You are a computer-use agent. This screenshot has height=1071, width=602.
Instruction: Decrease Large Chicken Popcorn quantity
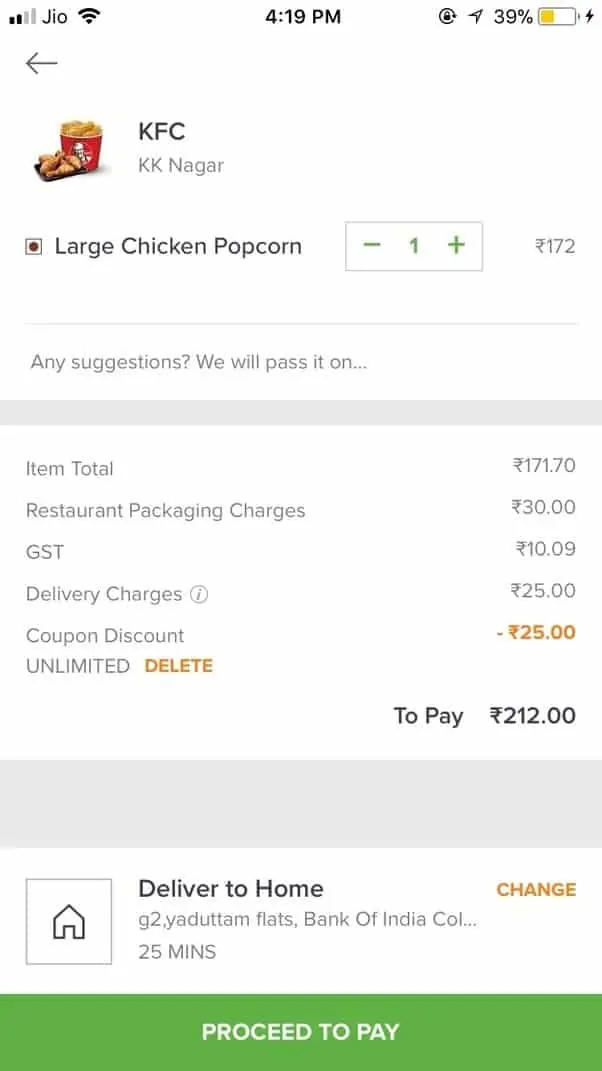click(372, 246)
